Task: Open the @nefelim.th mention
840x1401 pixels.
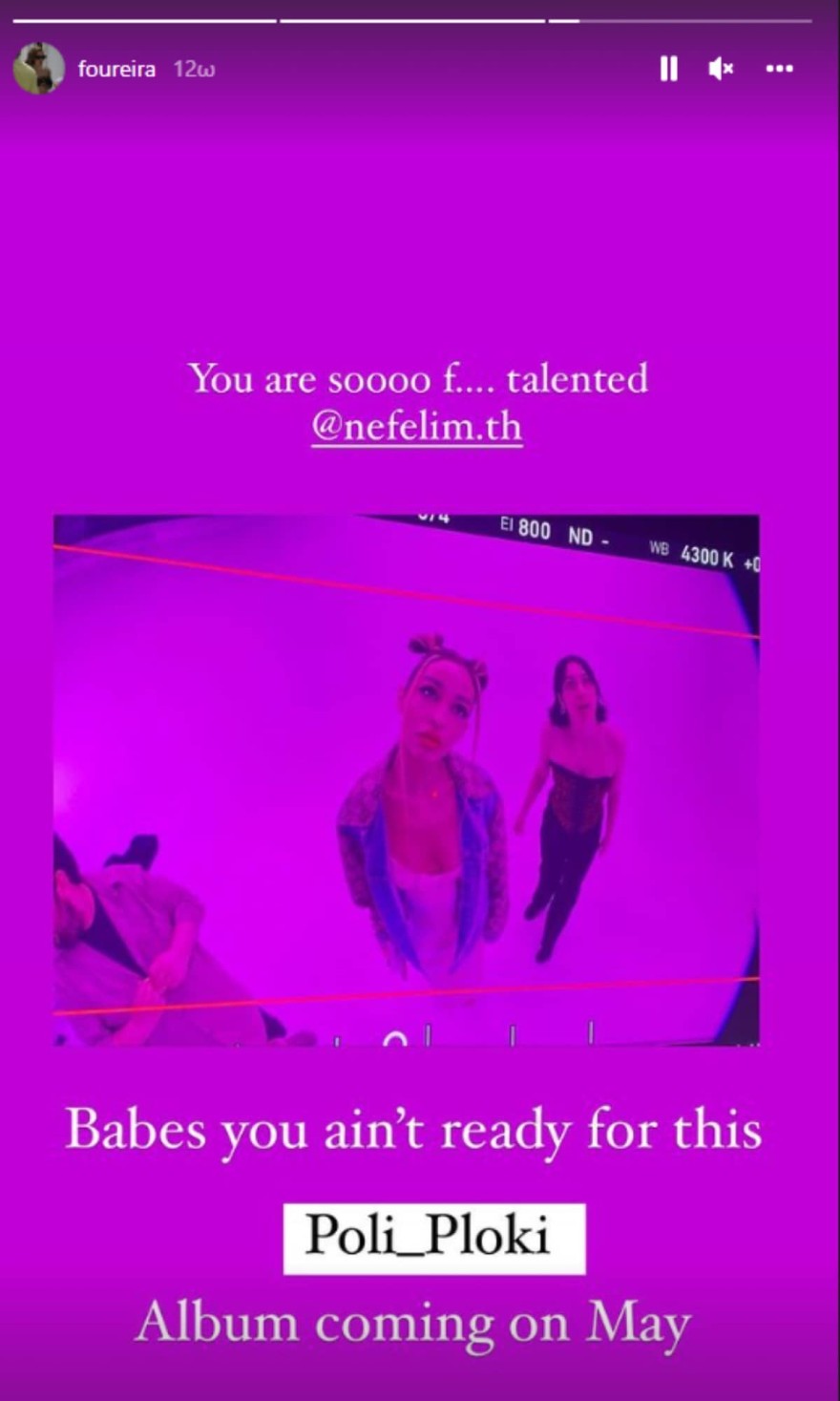Action: coord(416,426)
